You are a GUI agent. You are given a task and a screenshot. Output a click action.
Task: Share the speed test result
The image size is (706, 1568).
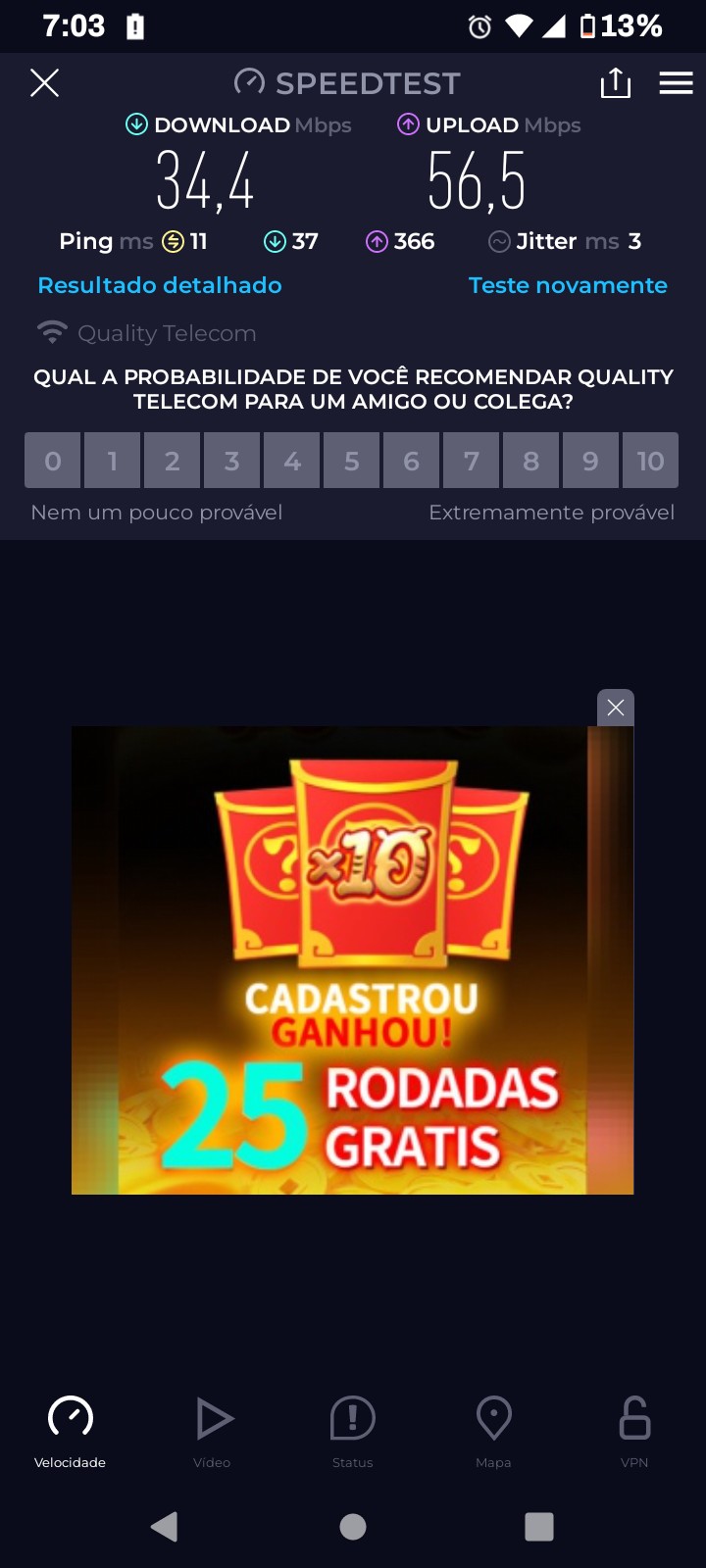pos(615,83)
